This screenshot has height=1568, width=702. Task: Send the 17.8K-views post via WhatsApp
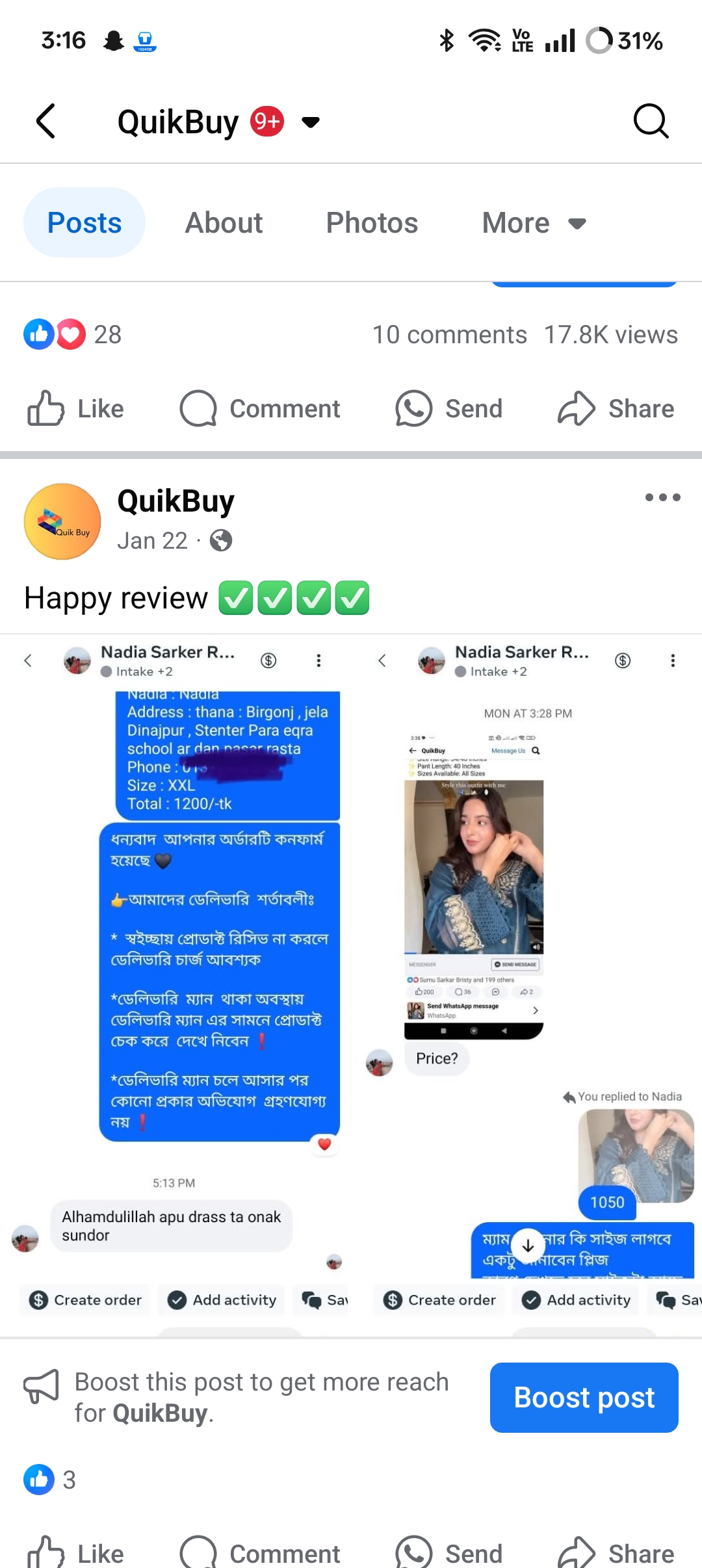click(x=449, y=409)
